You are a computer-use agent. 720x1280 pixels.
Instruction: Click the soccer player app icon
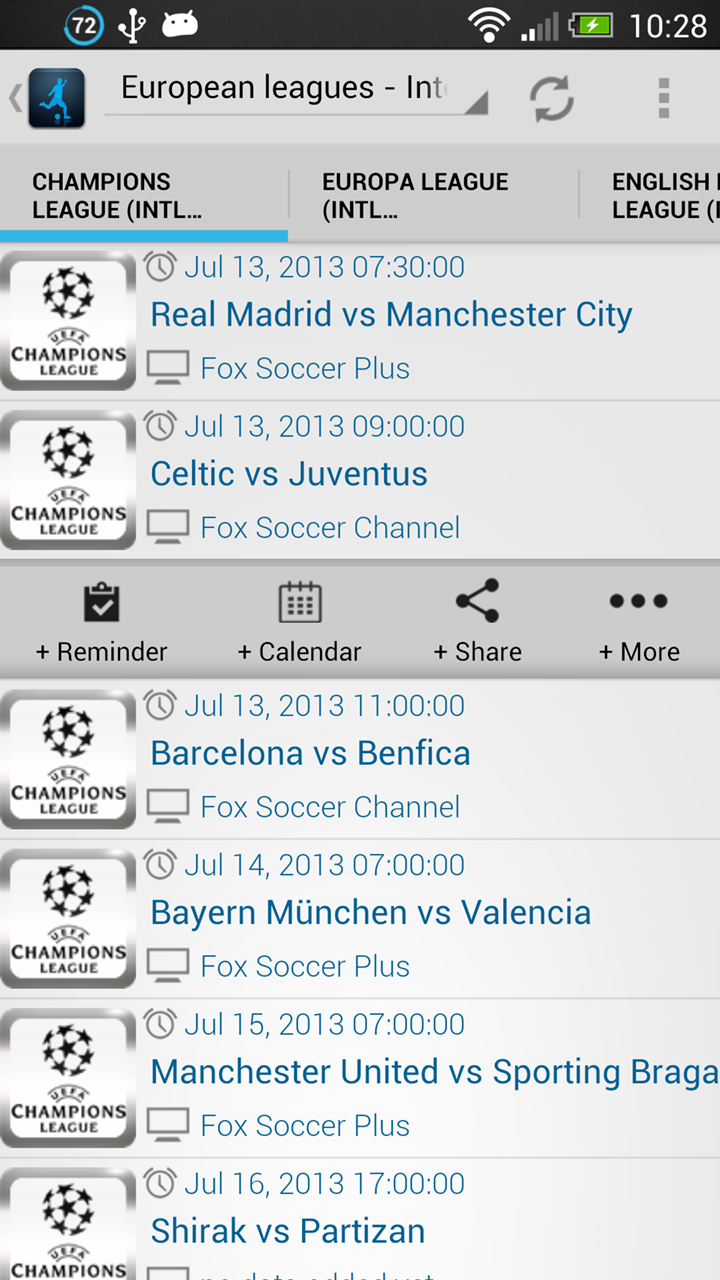coord(56,98)
